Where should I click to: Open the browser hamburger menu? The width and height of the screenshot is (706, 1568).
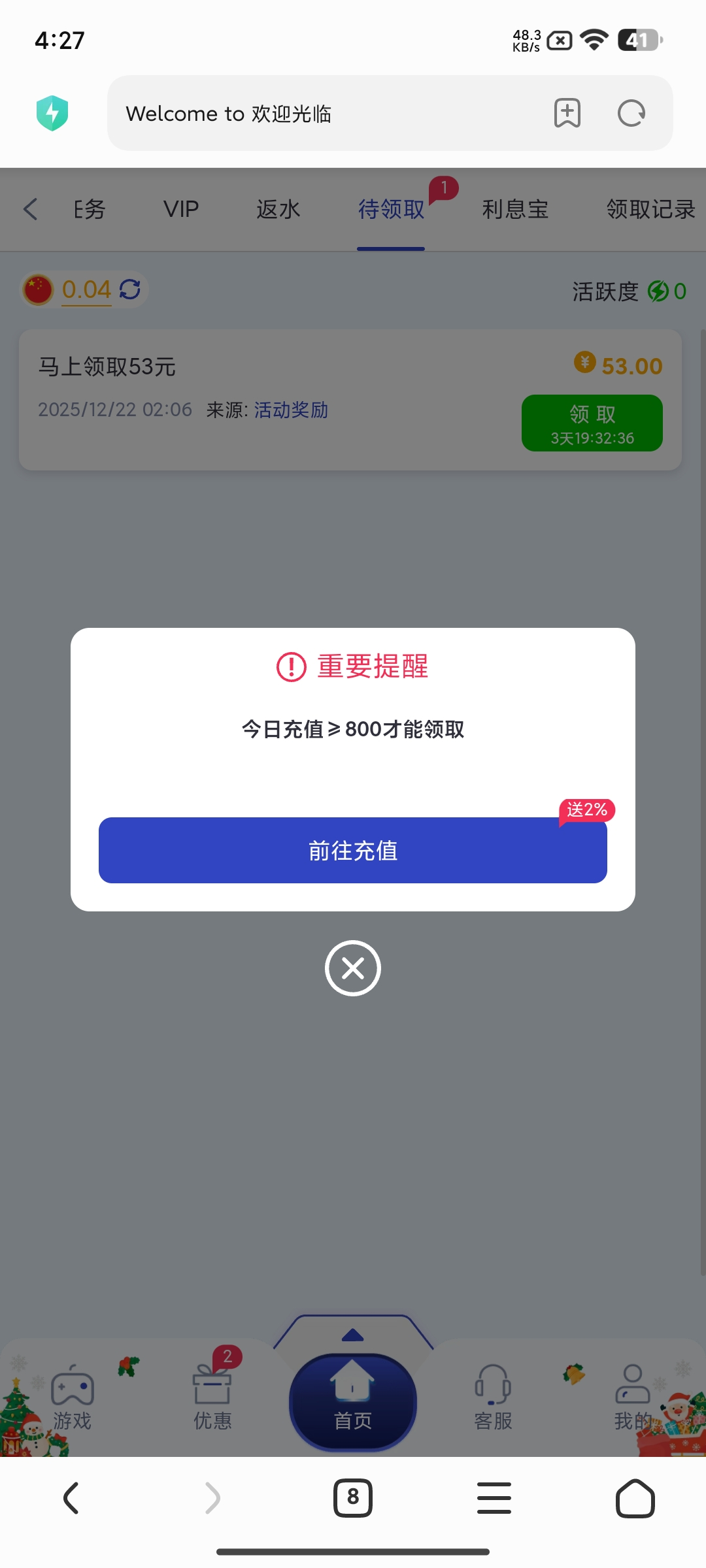[494, 1497]
